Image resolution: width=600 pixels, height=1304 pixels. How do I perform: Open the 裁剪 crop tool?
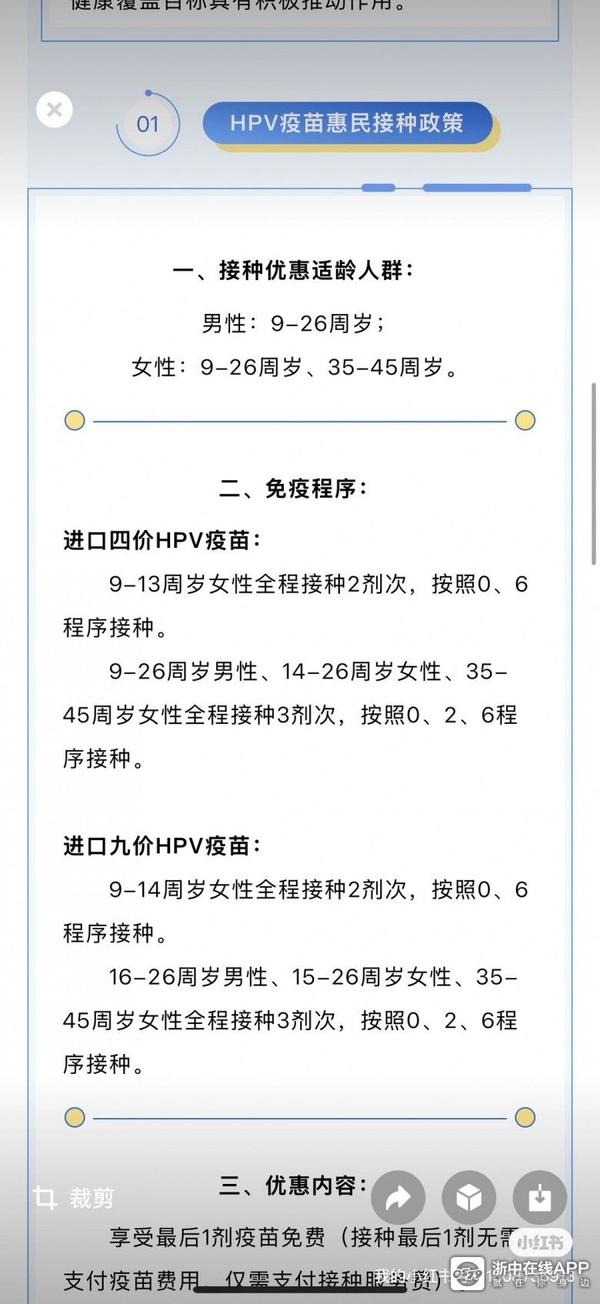73,1197
